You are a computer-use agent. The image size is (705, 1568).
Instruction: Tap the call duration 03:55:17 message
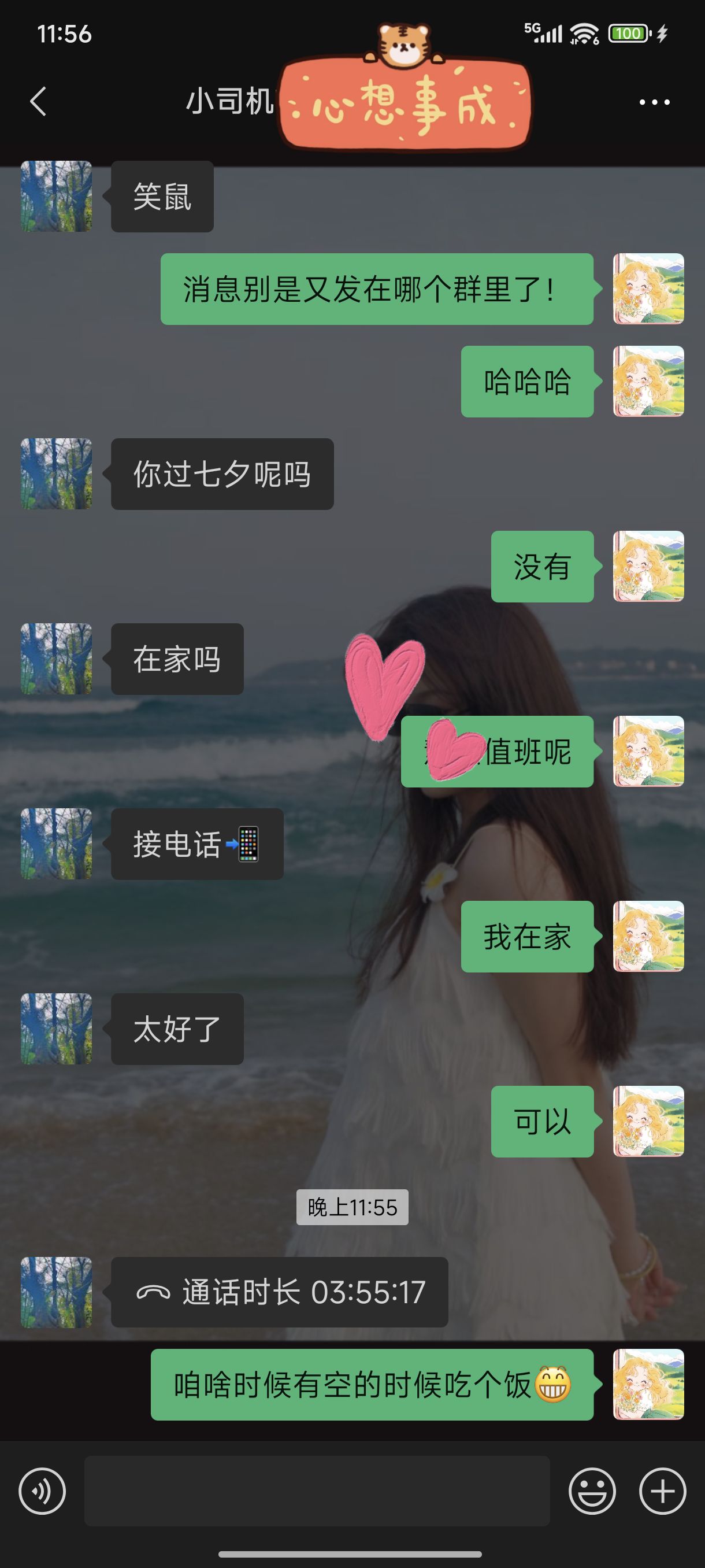[x=279, y=1292]
